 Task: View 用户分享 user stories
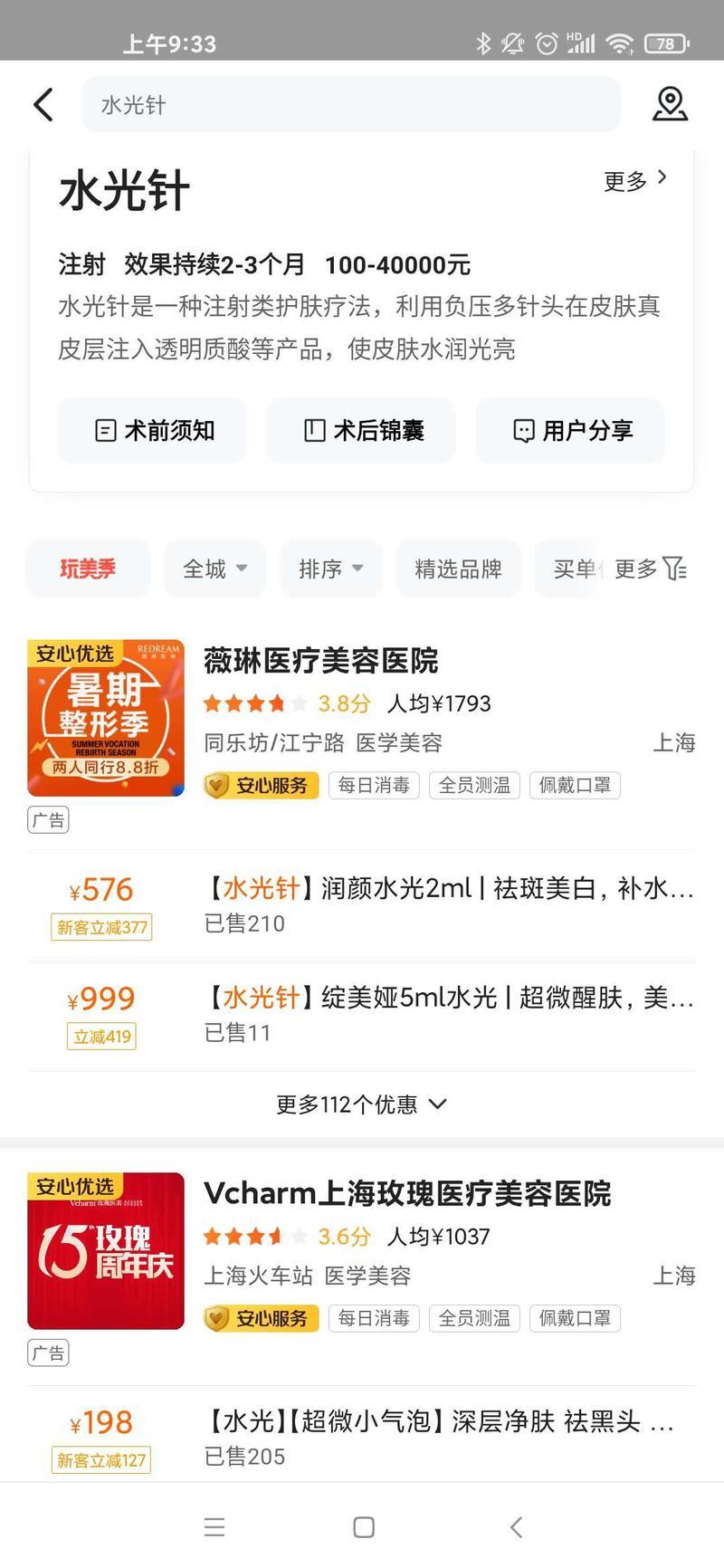tap(571, 430)
